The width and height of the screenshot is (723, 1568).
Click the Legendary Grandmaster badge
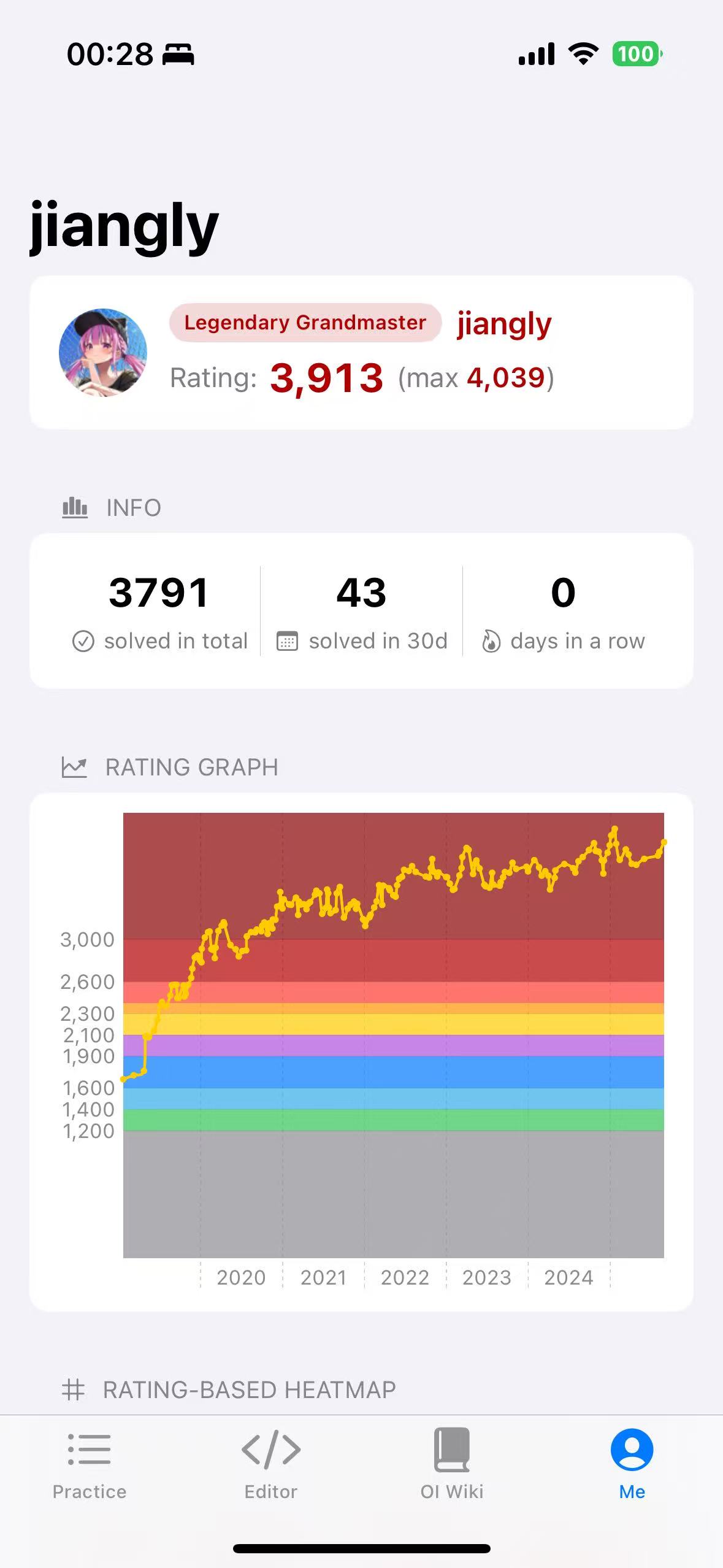[305, 323]
